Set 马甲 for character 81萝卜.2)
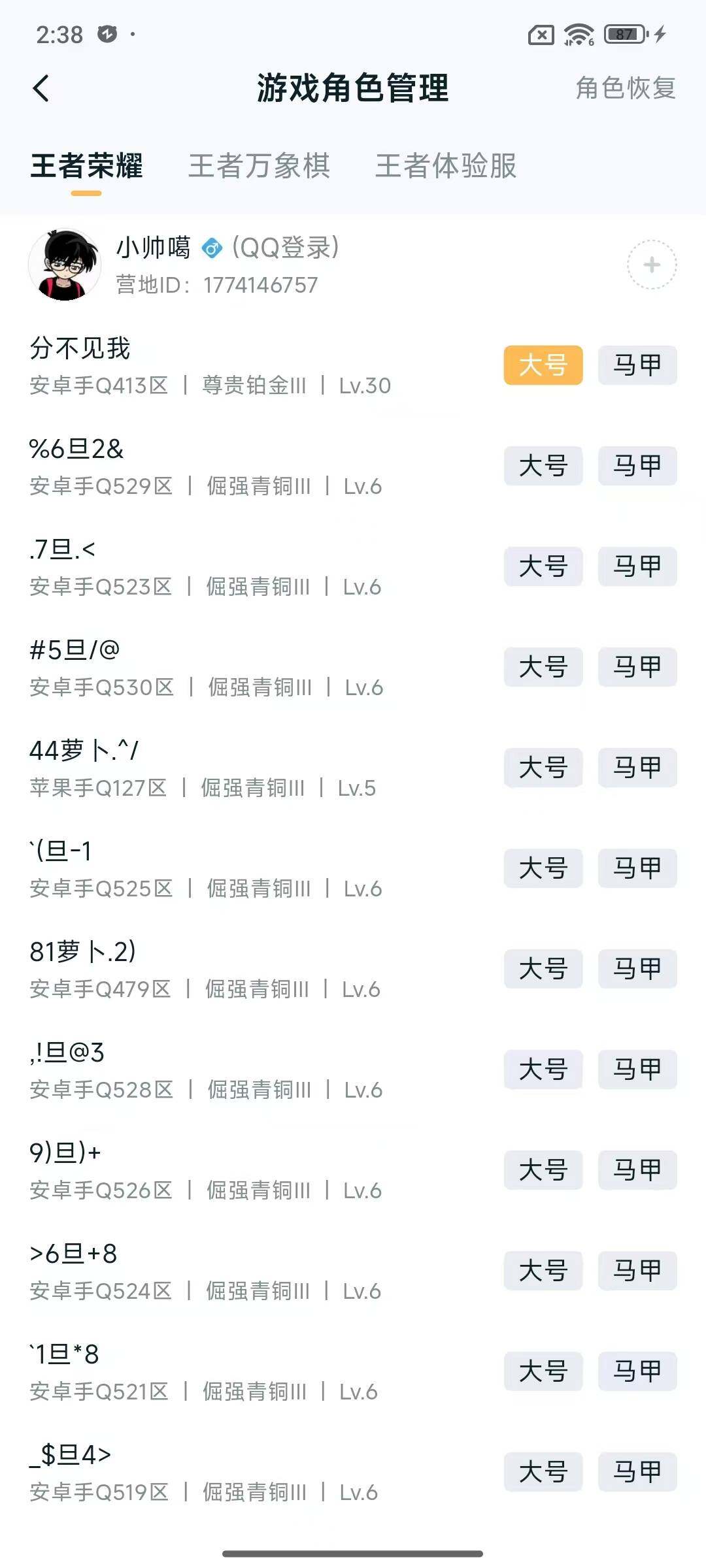Screen dimensions: 706x1568 637,969
